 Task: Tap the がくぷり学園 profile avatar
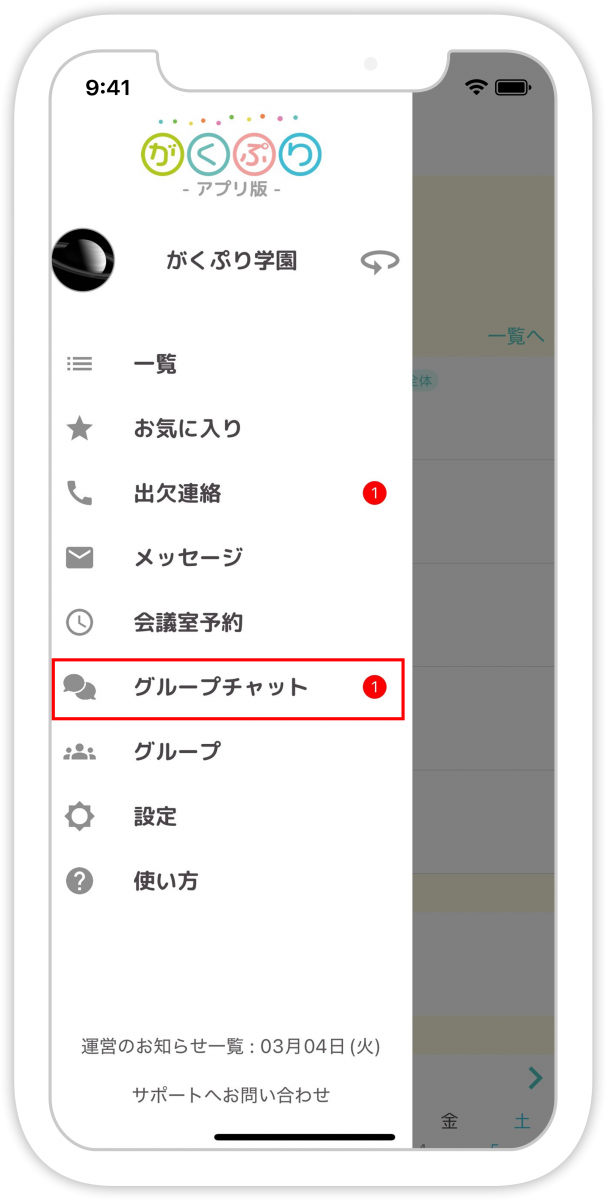83,261
